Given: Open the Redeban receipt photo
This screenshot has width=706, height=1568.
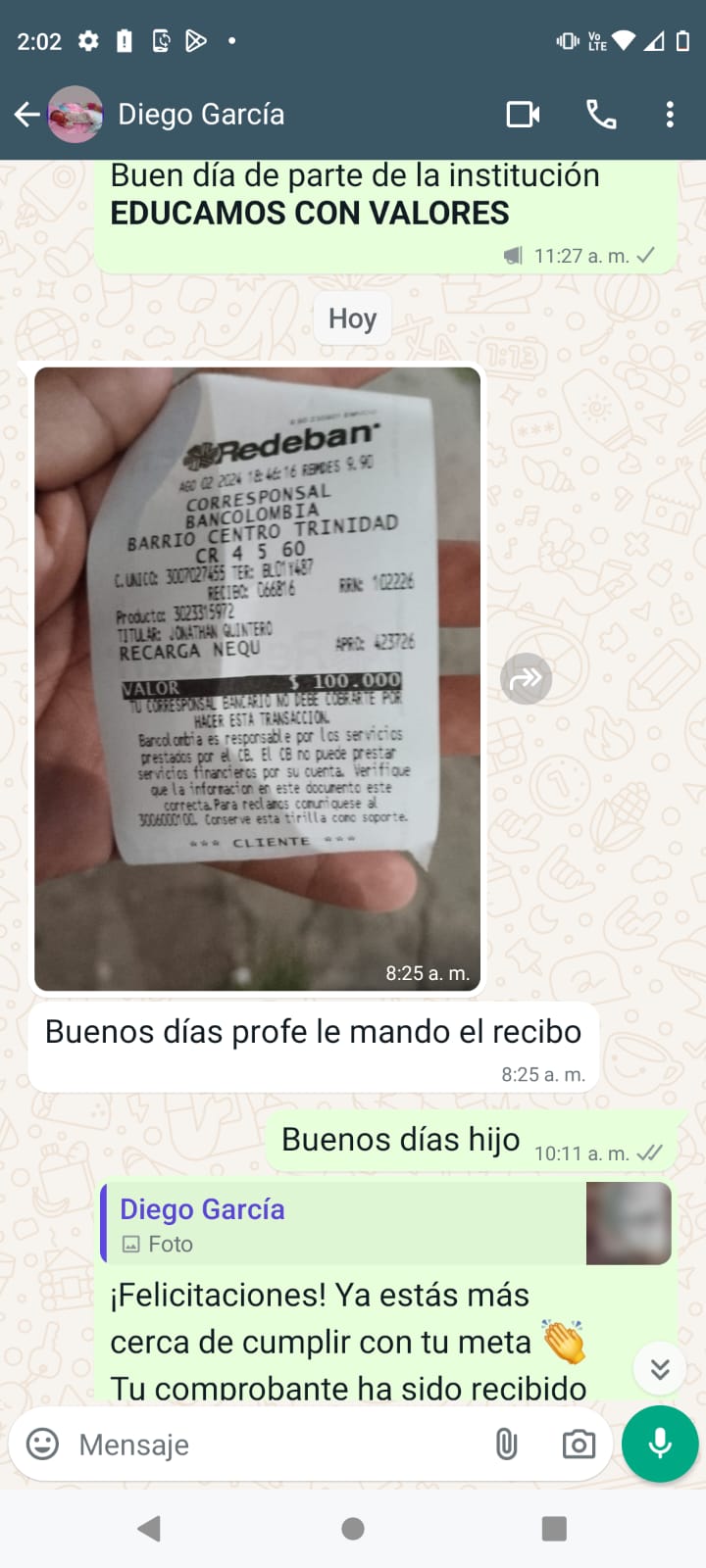Looking at the screenshot, I should coord(257,678).
